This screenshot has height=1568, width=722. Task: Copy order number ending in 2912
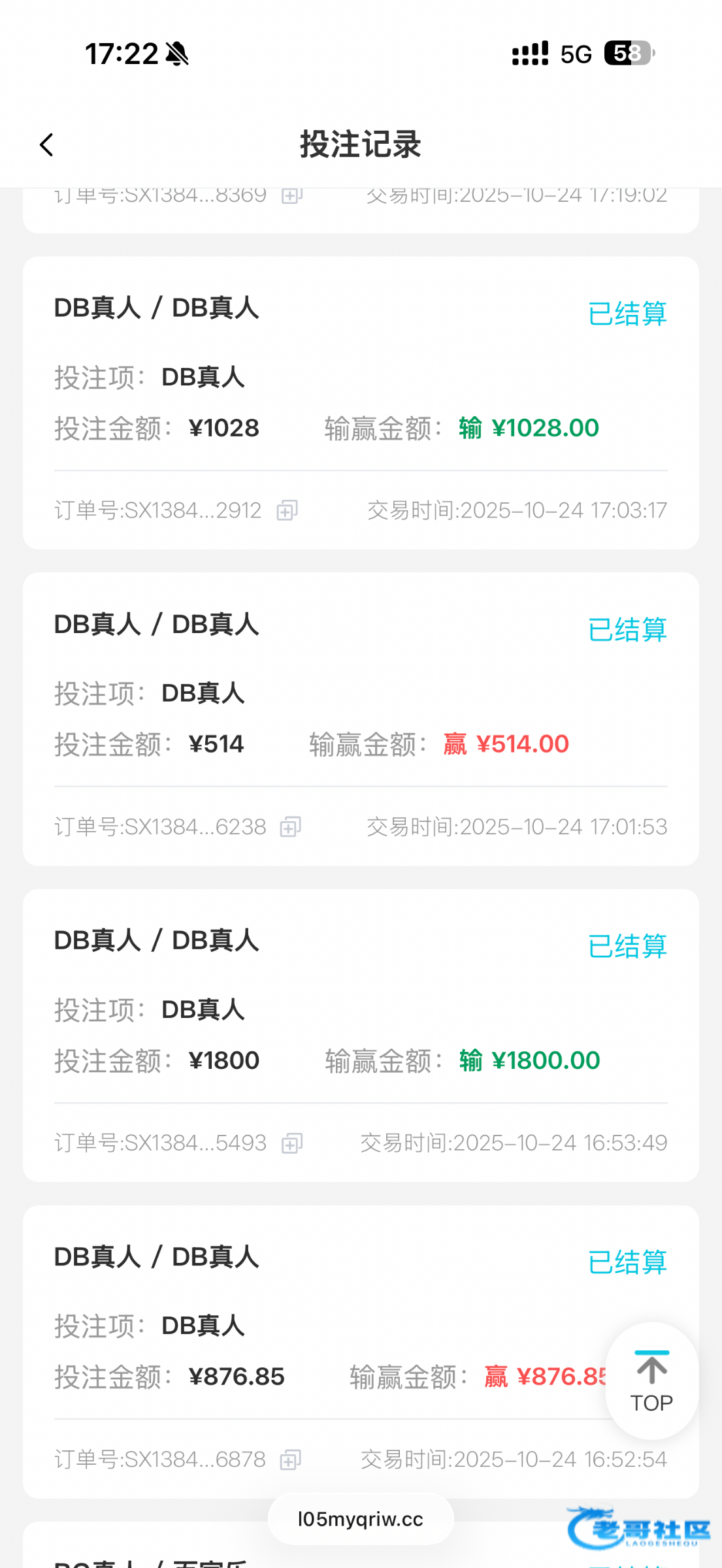(287, 510)
